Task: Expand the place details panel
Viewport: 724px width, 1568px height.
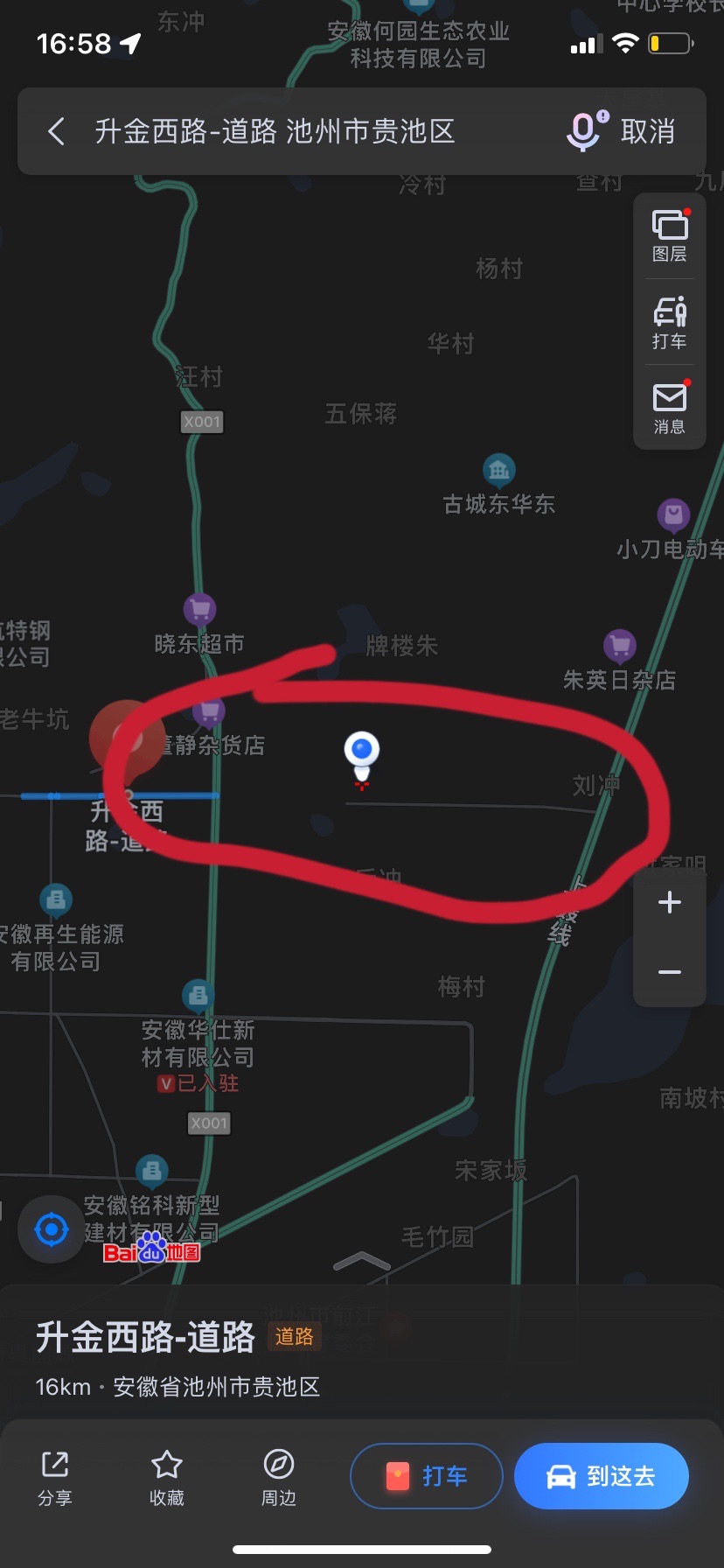Action: click(x=362, y=1262)
